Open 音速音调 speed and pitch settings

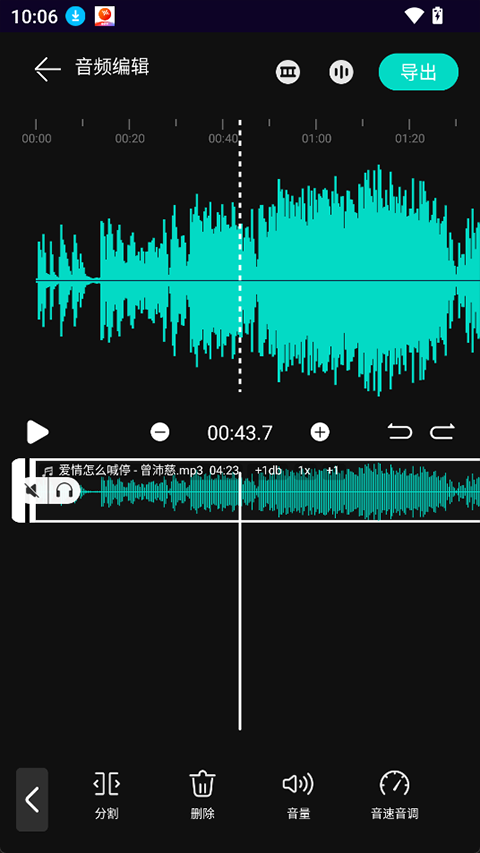click(395, 795)
